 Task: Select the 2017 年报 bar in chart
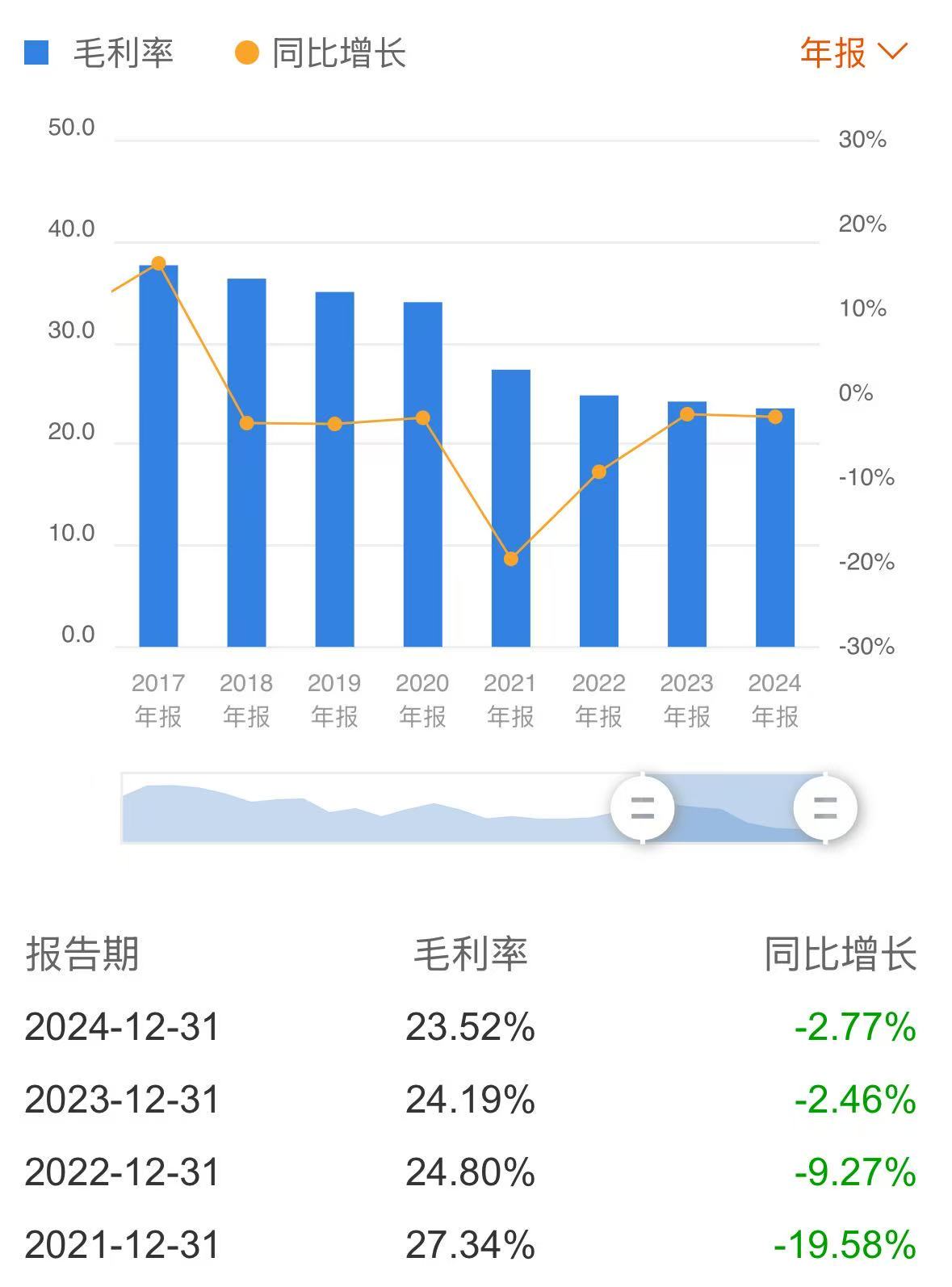coord(158,456)
